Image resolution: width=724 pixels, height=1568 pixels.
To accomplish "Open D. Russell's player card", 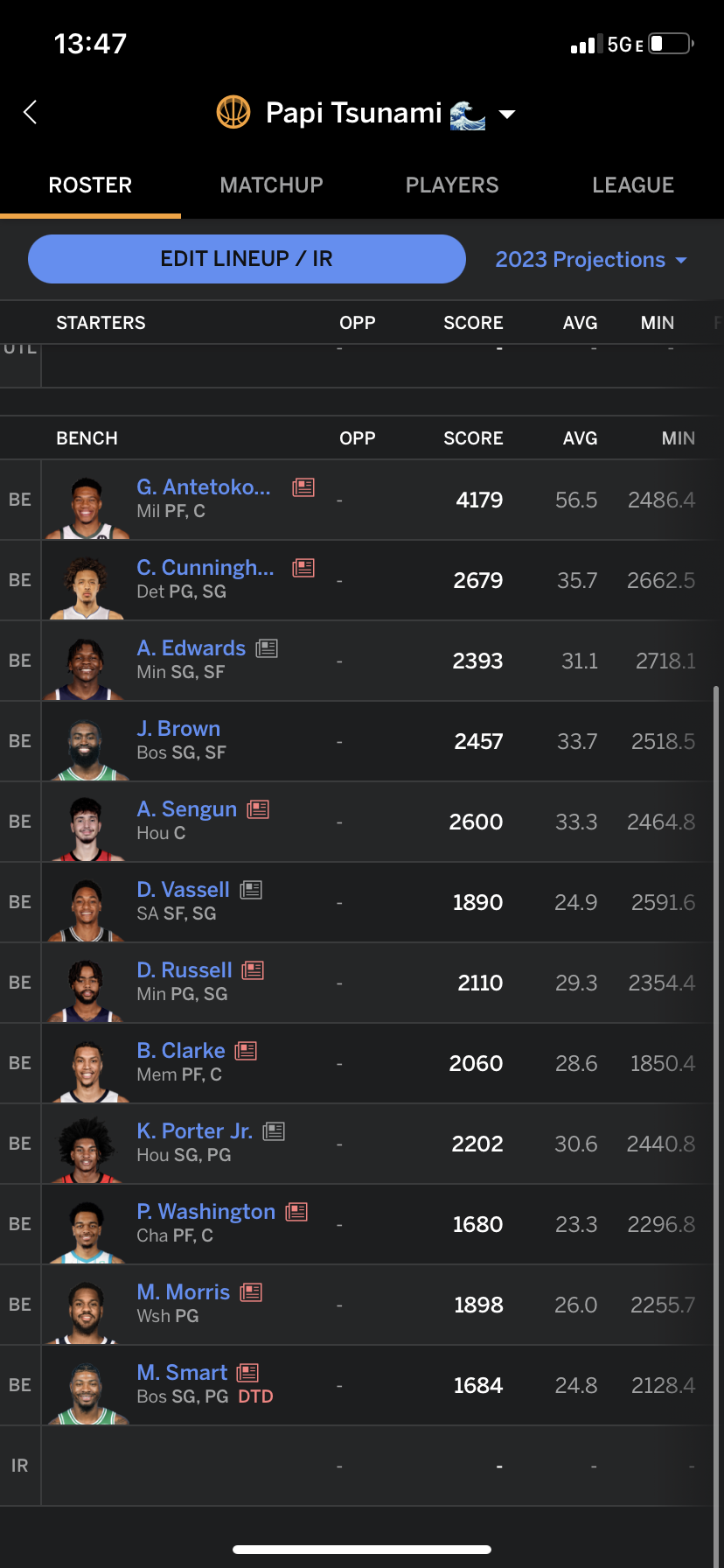I will pyautogui.click(x=184, y=970).
